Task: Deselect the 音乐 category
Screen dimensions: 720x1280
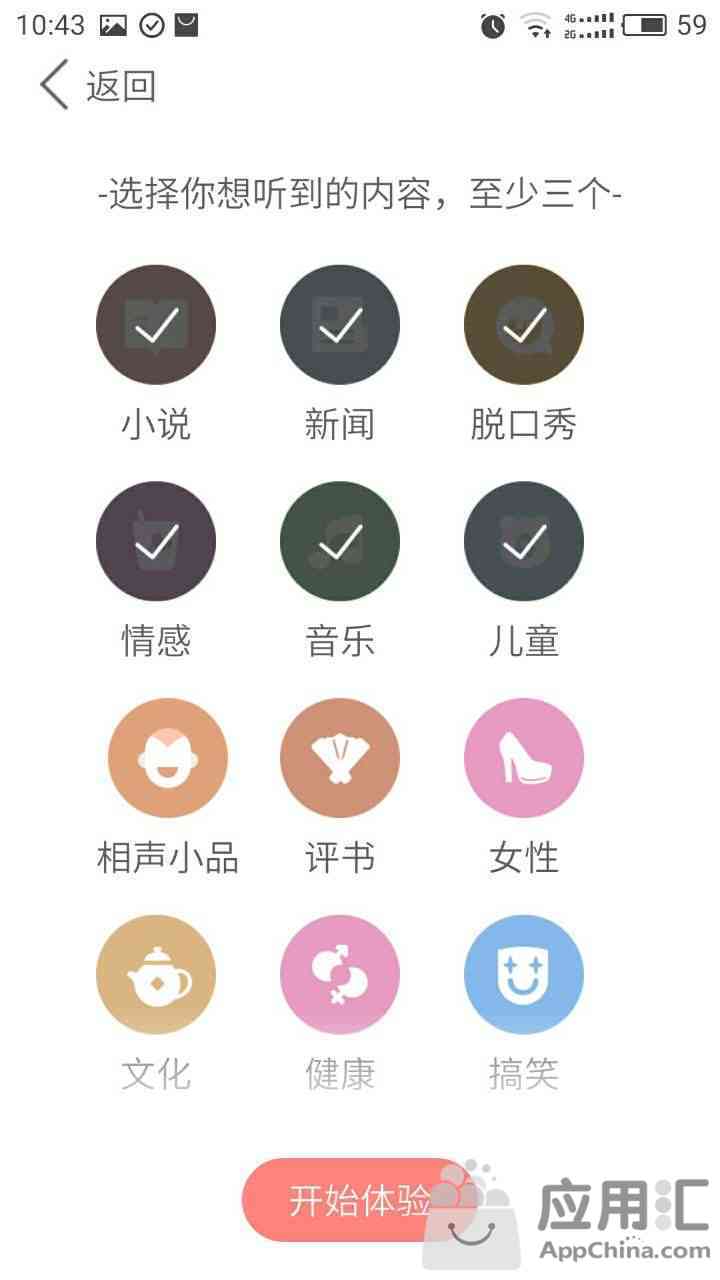Action: point(340,542)
